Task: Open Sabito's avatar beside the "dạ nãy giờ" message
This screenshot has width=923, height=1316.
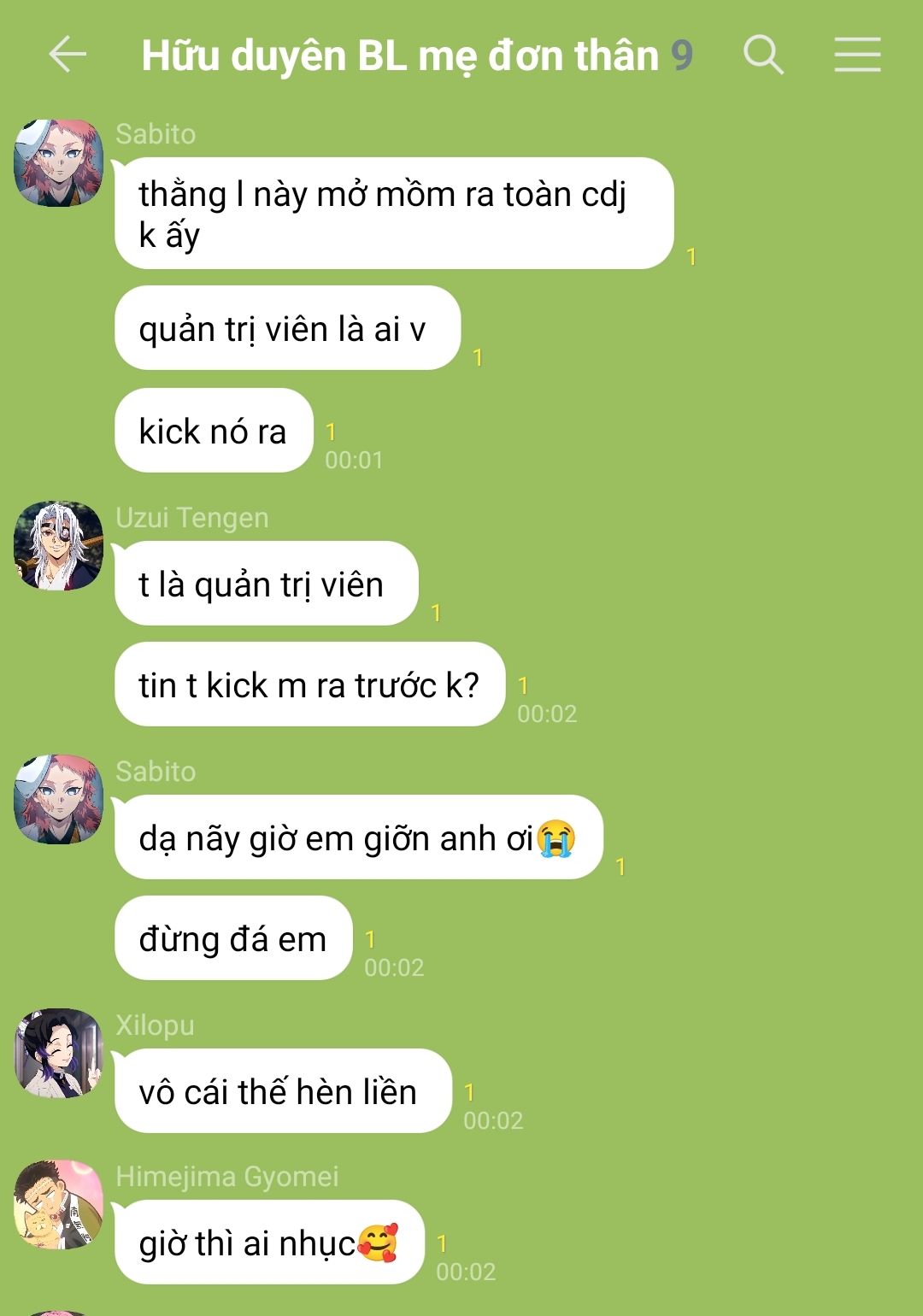Action: (x=58, y=800)
